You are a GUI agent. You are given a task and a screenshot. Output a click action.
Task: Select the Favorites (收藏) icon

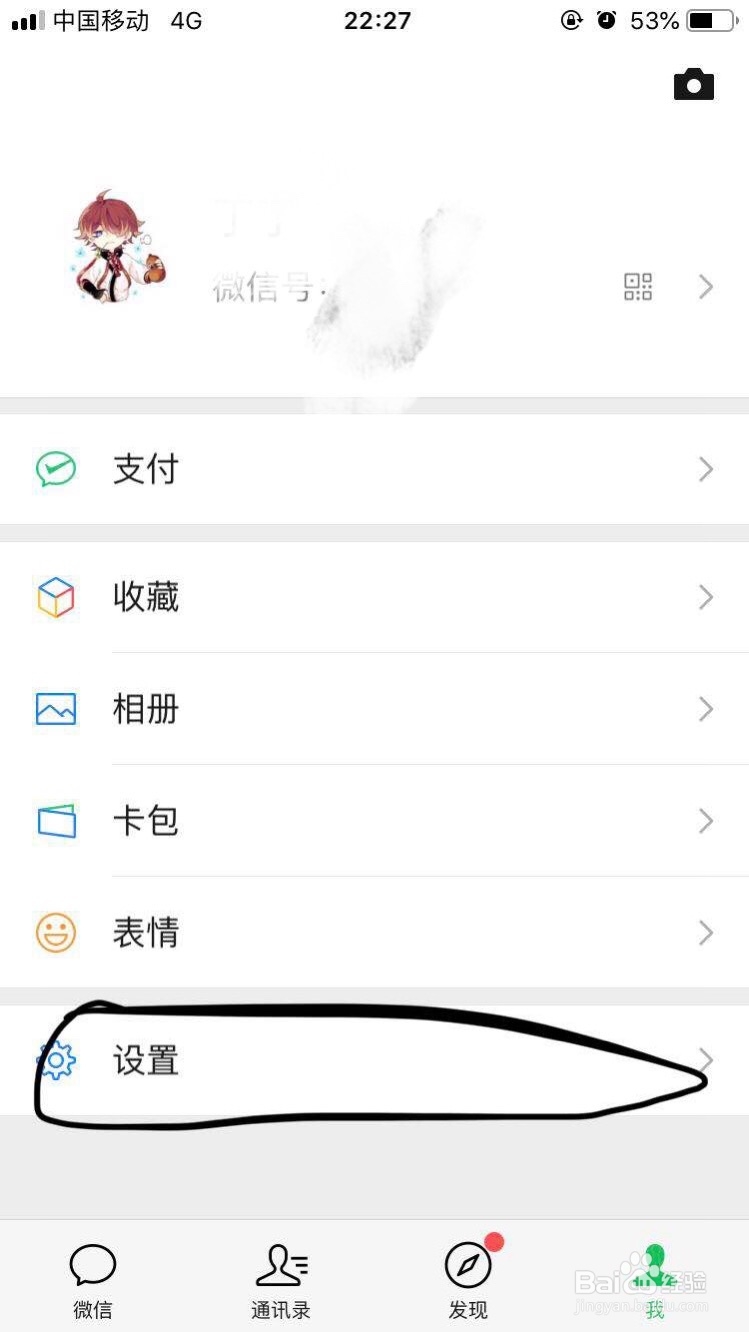[x=56, y=597]
